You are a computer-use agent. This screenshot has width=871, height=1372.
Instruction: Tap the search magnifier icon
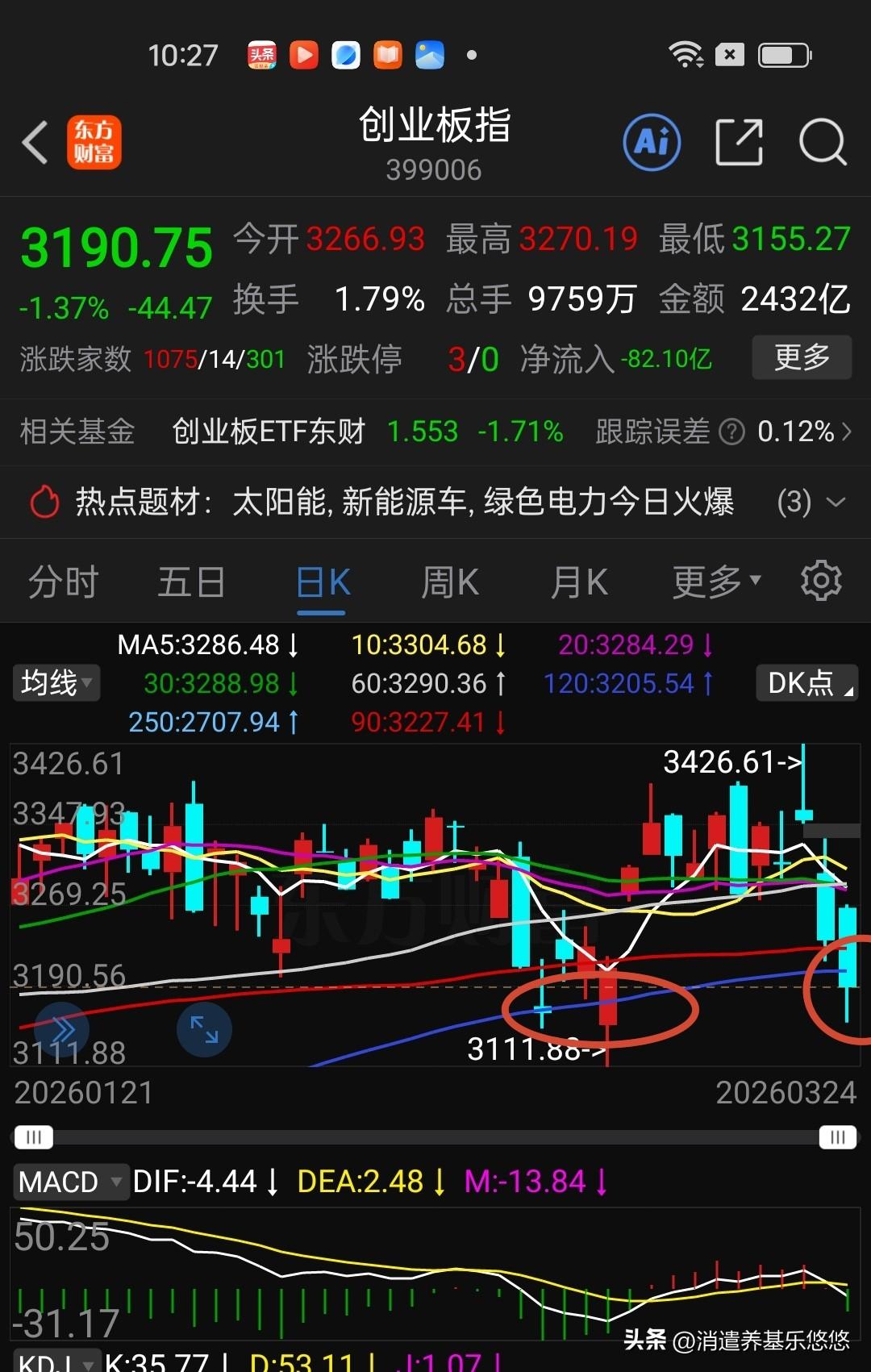[822, 141]
